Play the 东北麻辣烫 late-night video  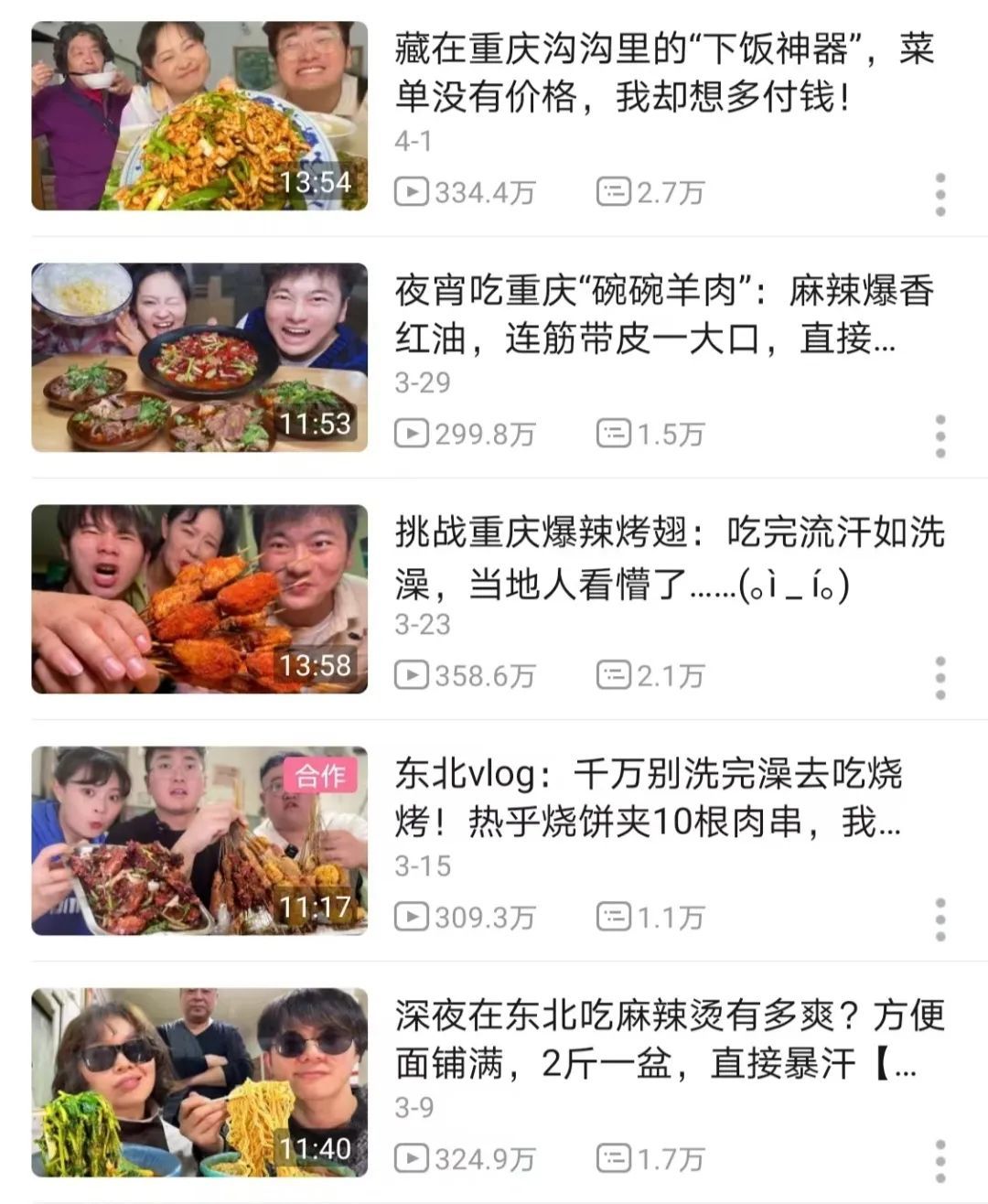[199, 1082]
